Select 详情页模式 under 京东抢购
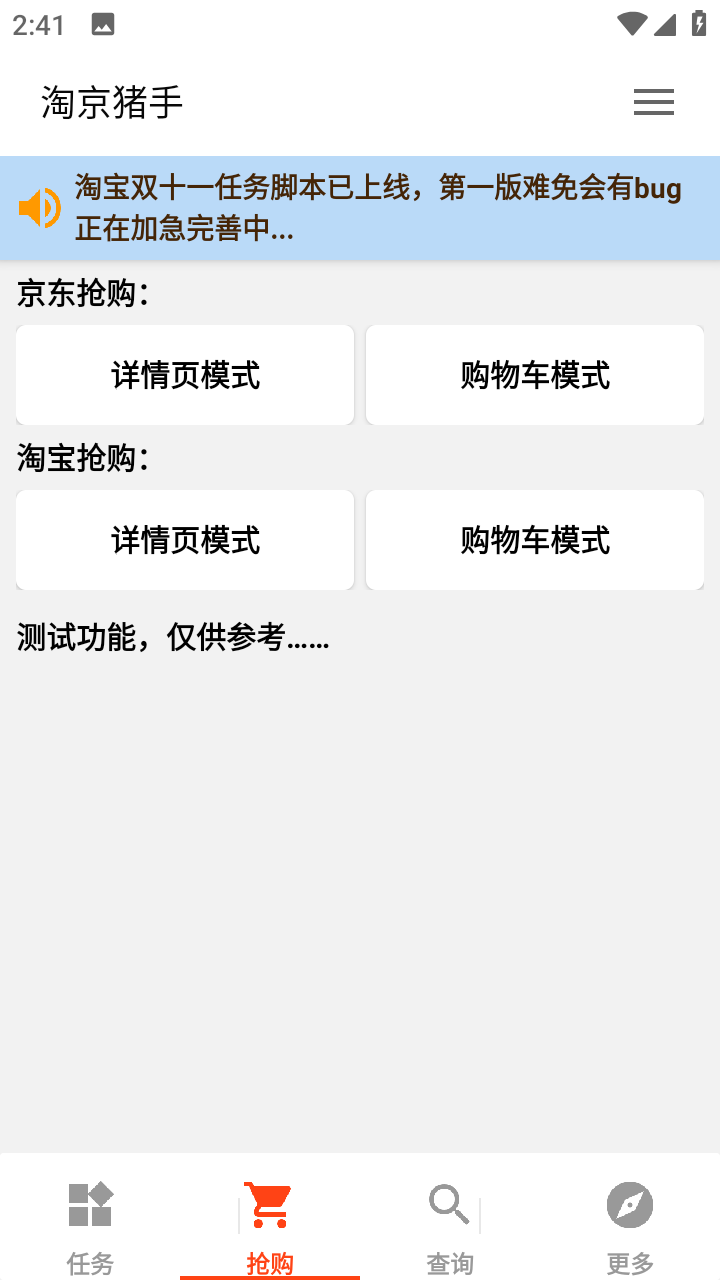The height and width of the screenshot is (1280, 720). coord(185,375)
